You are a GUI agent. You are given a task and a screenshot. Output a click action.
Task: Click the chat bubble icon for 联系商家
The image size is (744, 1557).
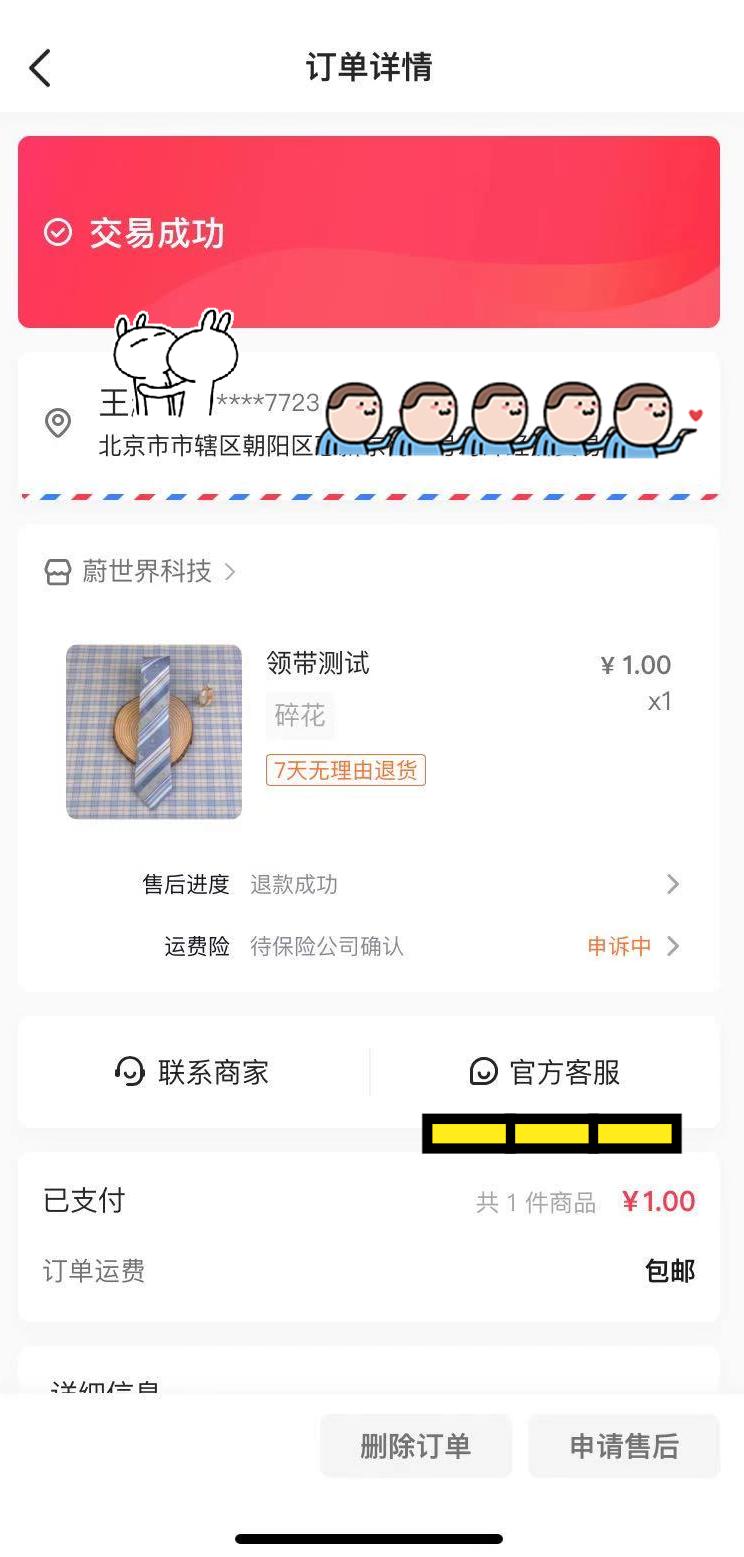(130, 1071)
